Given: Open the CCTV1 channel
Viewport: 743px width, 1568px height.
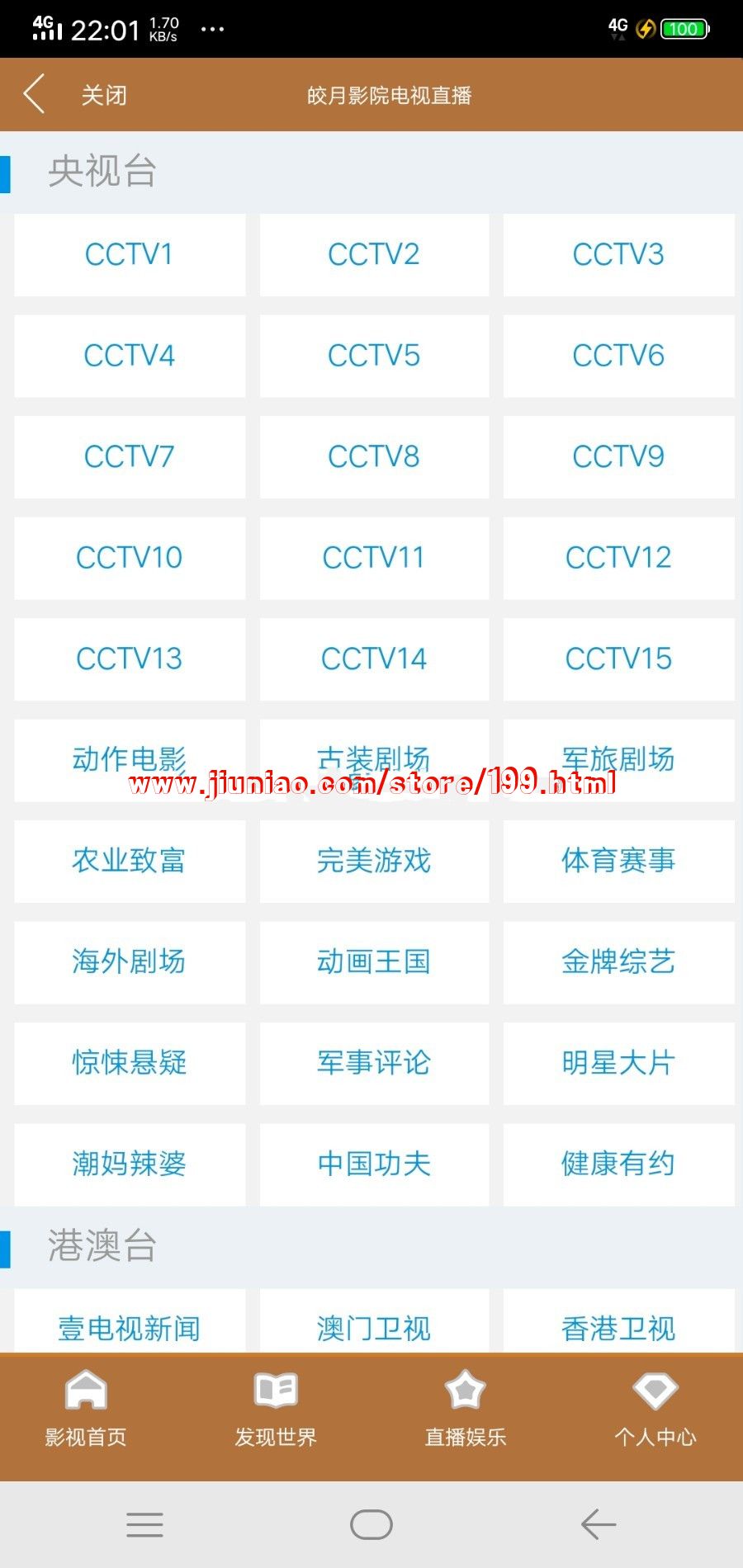Looking at the screenshot, I should click(x=130, y=255).
